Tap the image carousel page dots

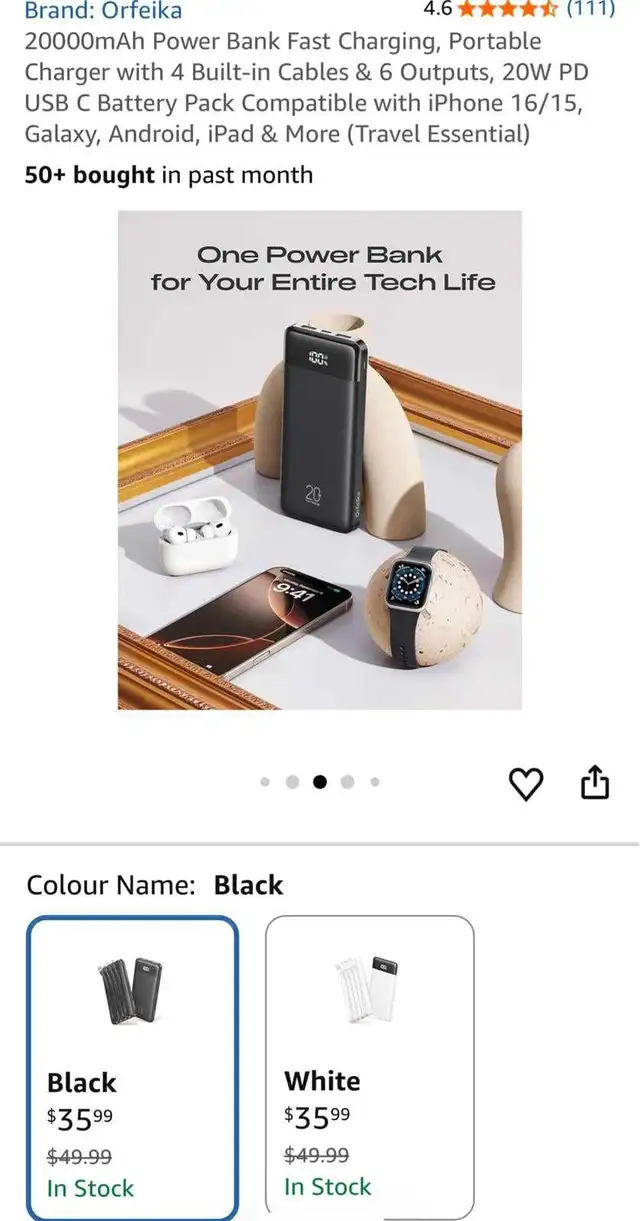pyautogui.click(x=320, y=782)
